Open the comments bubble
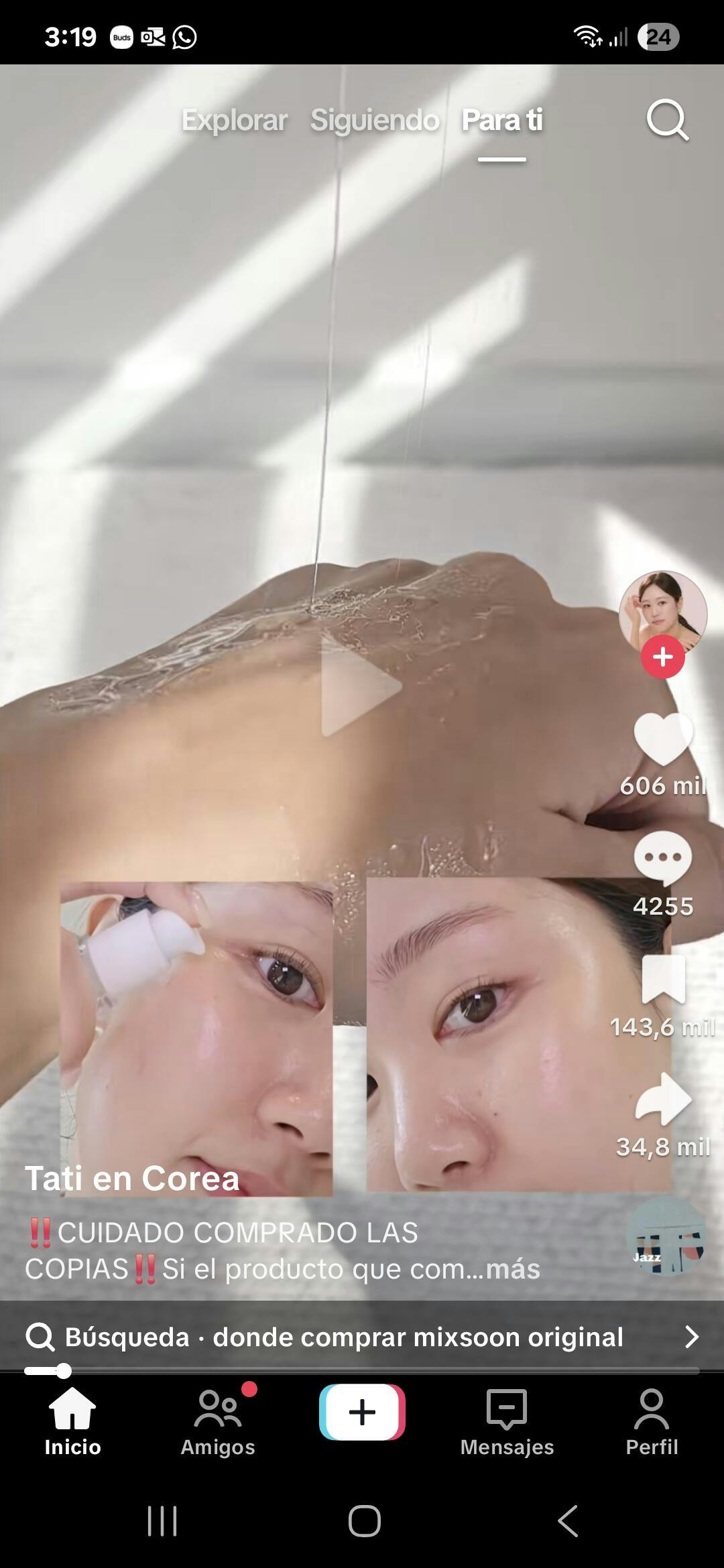This screenshot has width=724, height=1568. click(x=663, y=858)
